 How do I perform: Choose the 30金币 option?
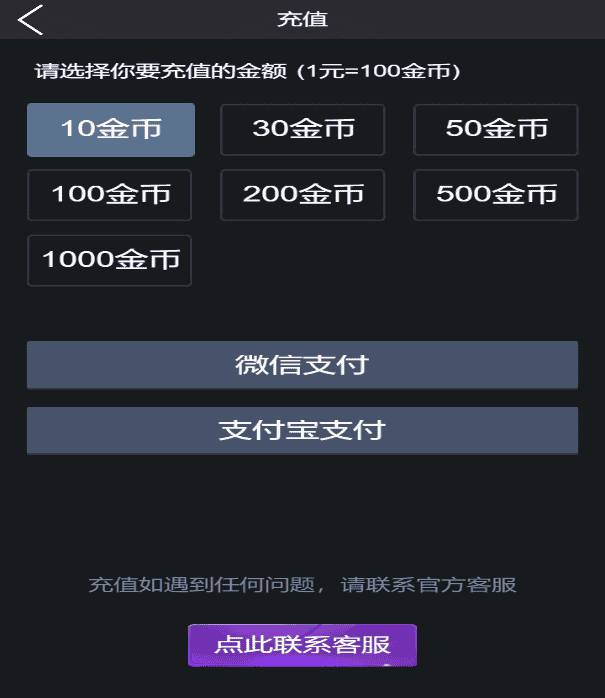(x=303, y=129)
